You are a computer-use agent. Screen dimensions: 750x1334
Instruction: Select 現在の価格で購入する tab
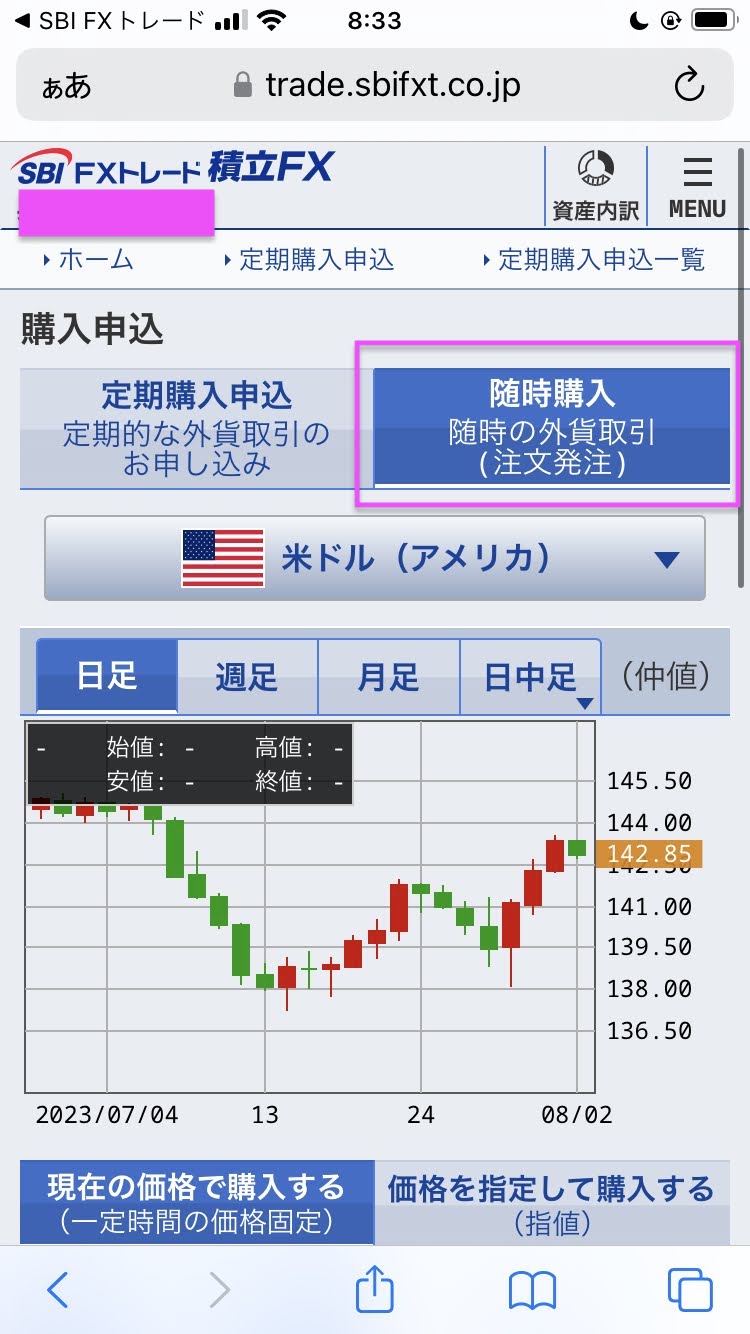[x=196, y=1202]
